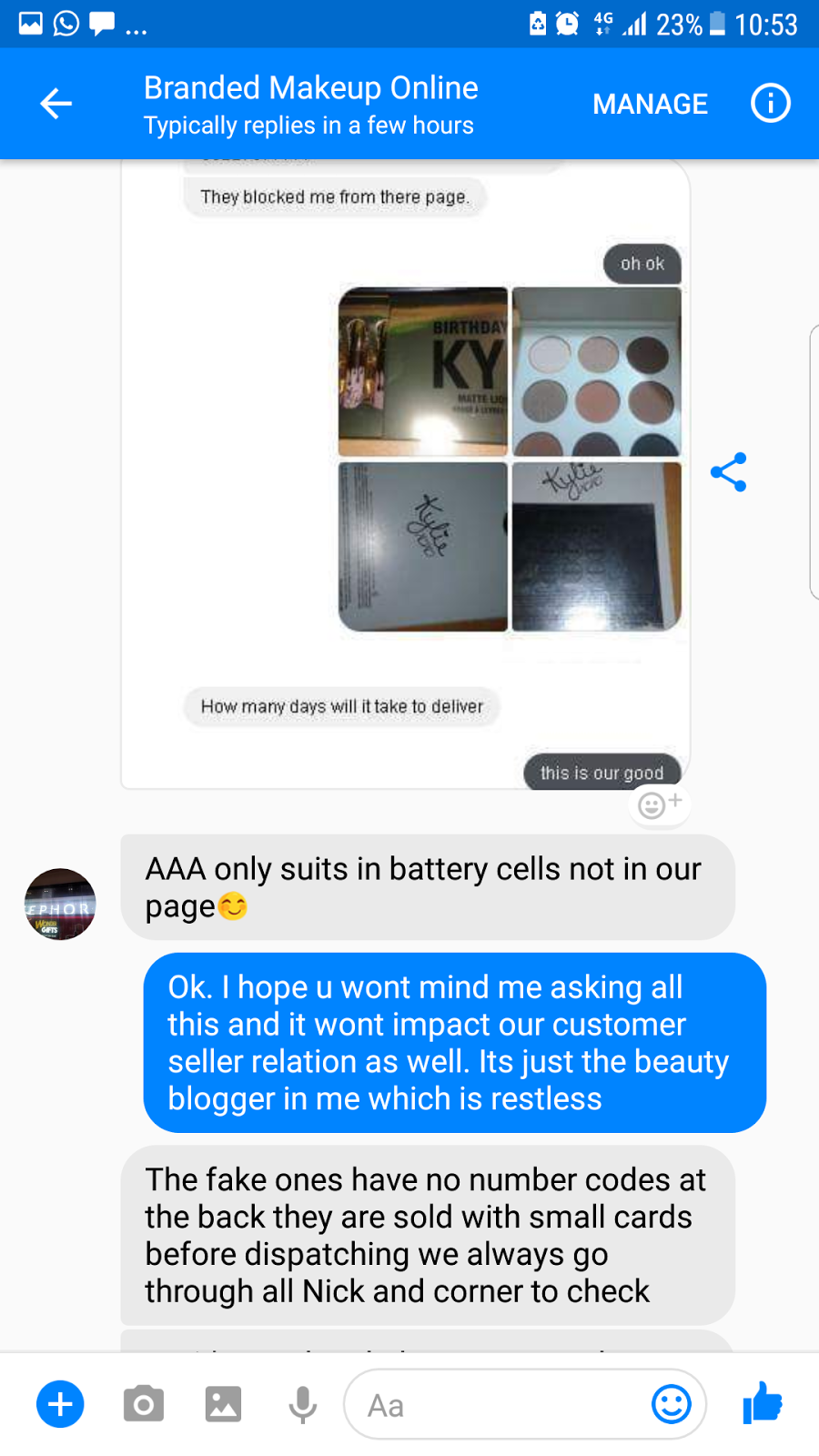819x1456 pixels.
Task: Open the shared chat screenshot image
Action: pos(406,474)
